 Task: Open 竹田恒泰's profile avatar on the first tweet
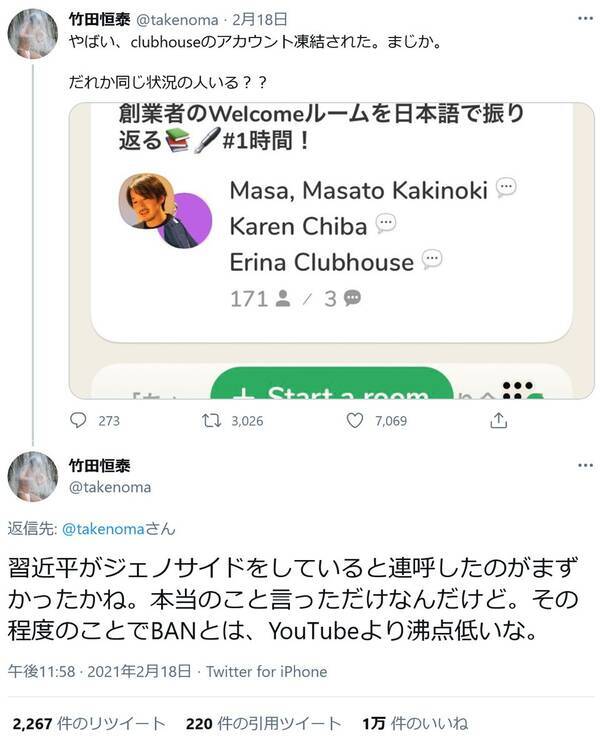point(33,35)
